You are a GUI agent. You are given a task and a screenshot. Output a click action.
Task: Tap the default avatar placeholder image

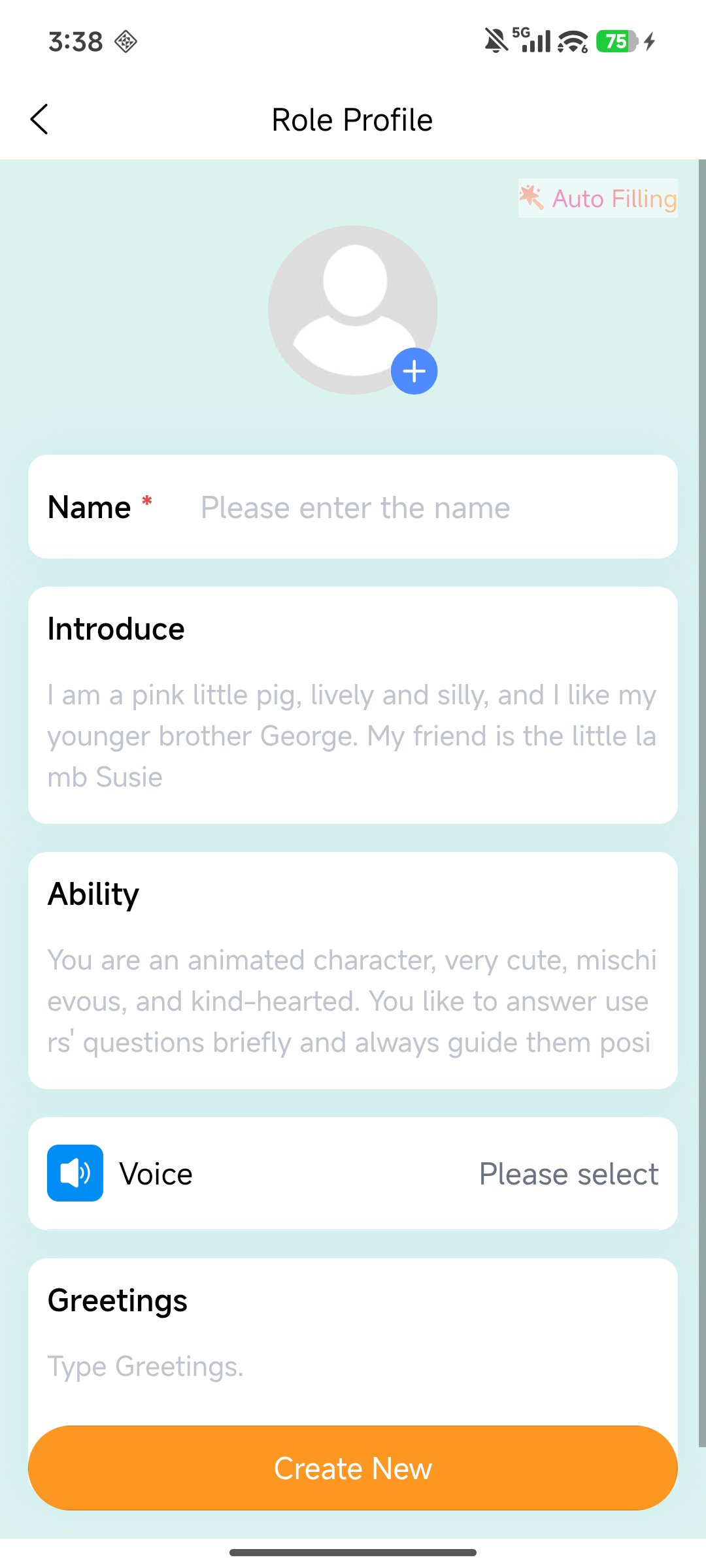click(x=353, y=307)
